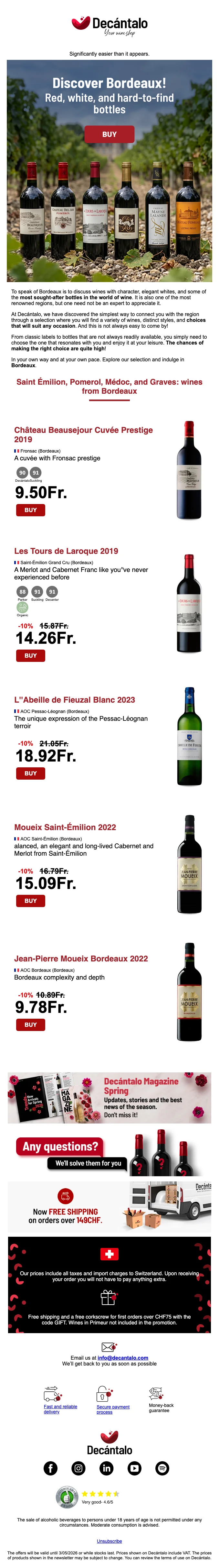The image size is (219, 1568).
Task: Buy L'Abeille de Fieuzal Blanc 2023
Action: [30, 773]
